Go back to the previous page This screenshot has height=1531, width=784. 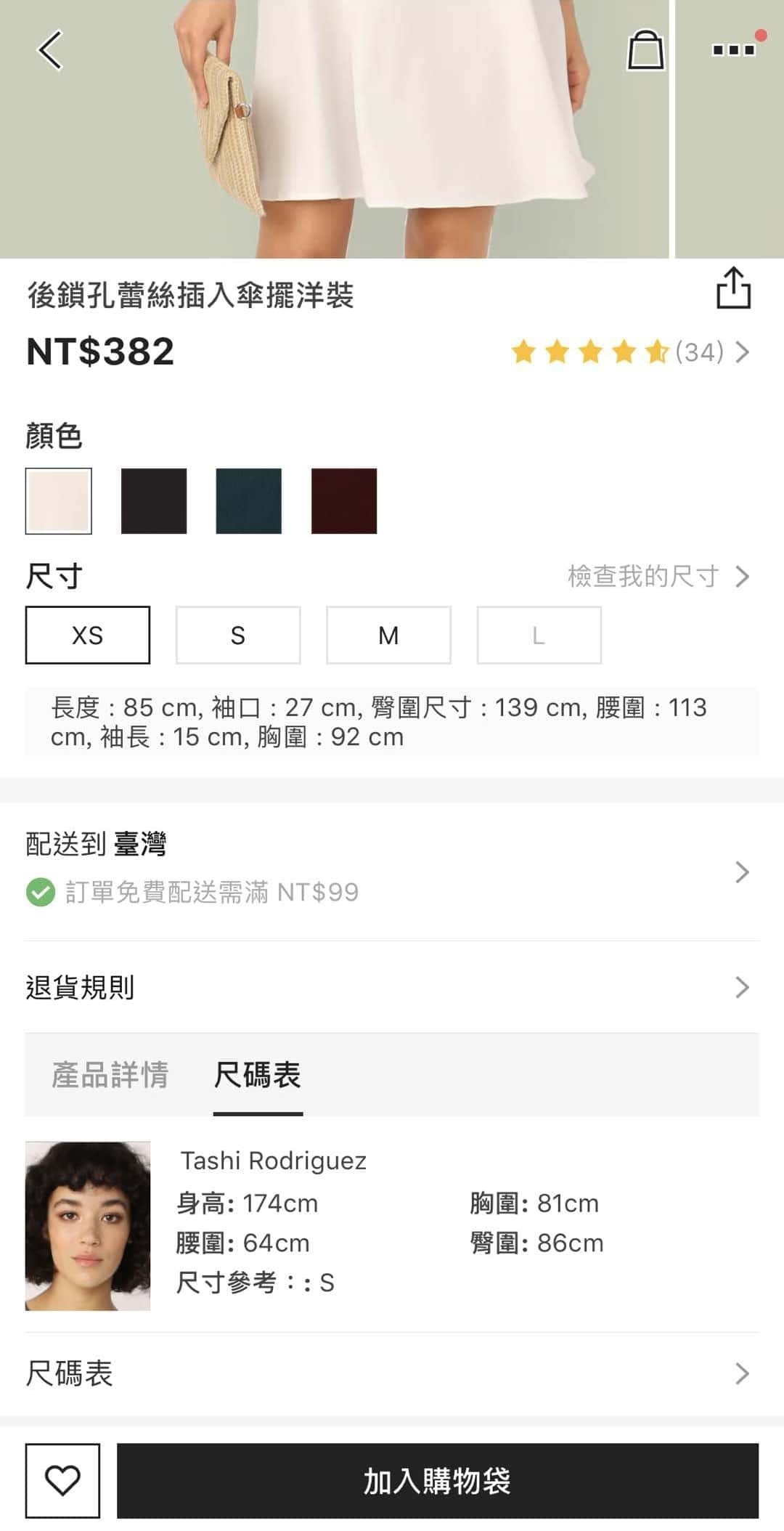pos(49,50)
